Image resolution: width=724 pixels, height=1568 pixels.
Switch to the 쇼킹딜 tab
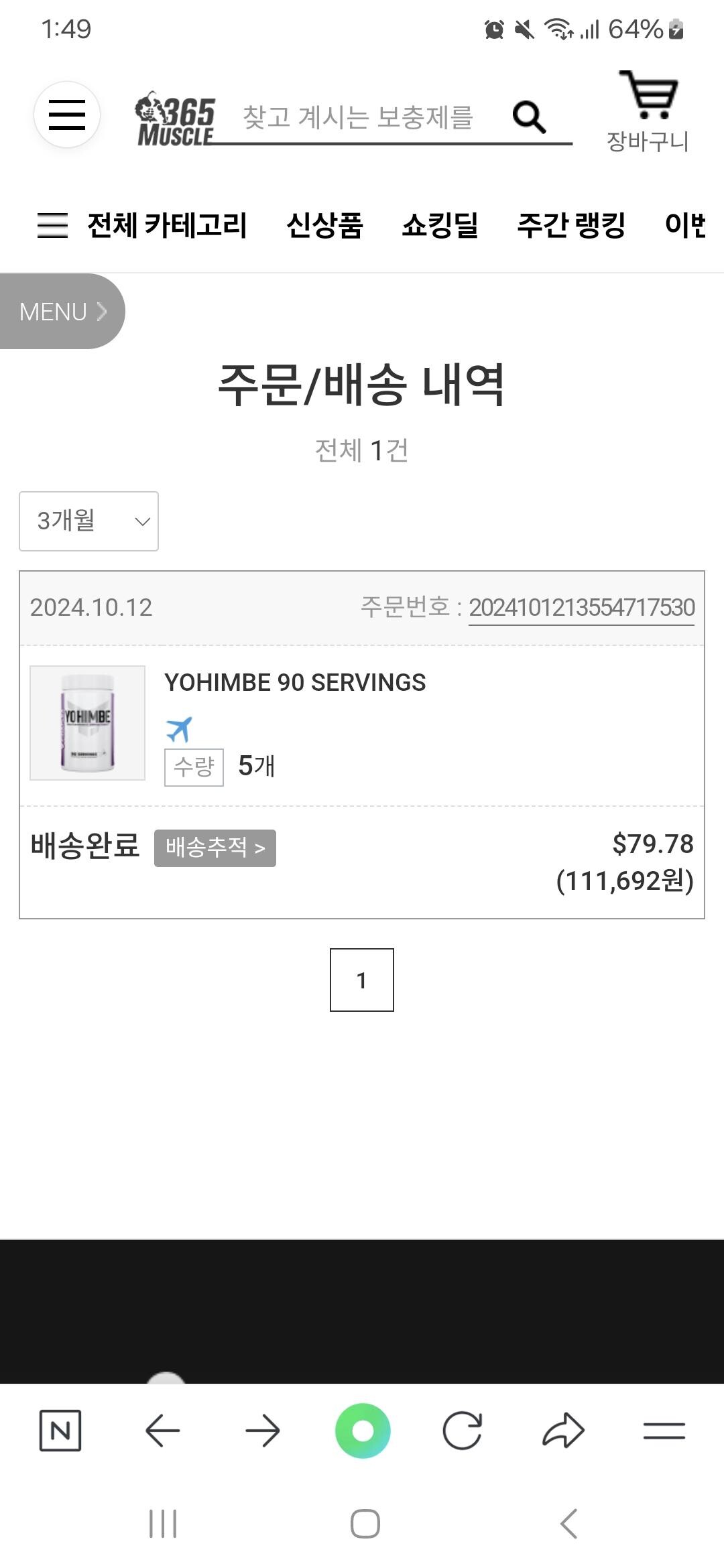[x=440, y=224]
